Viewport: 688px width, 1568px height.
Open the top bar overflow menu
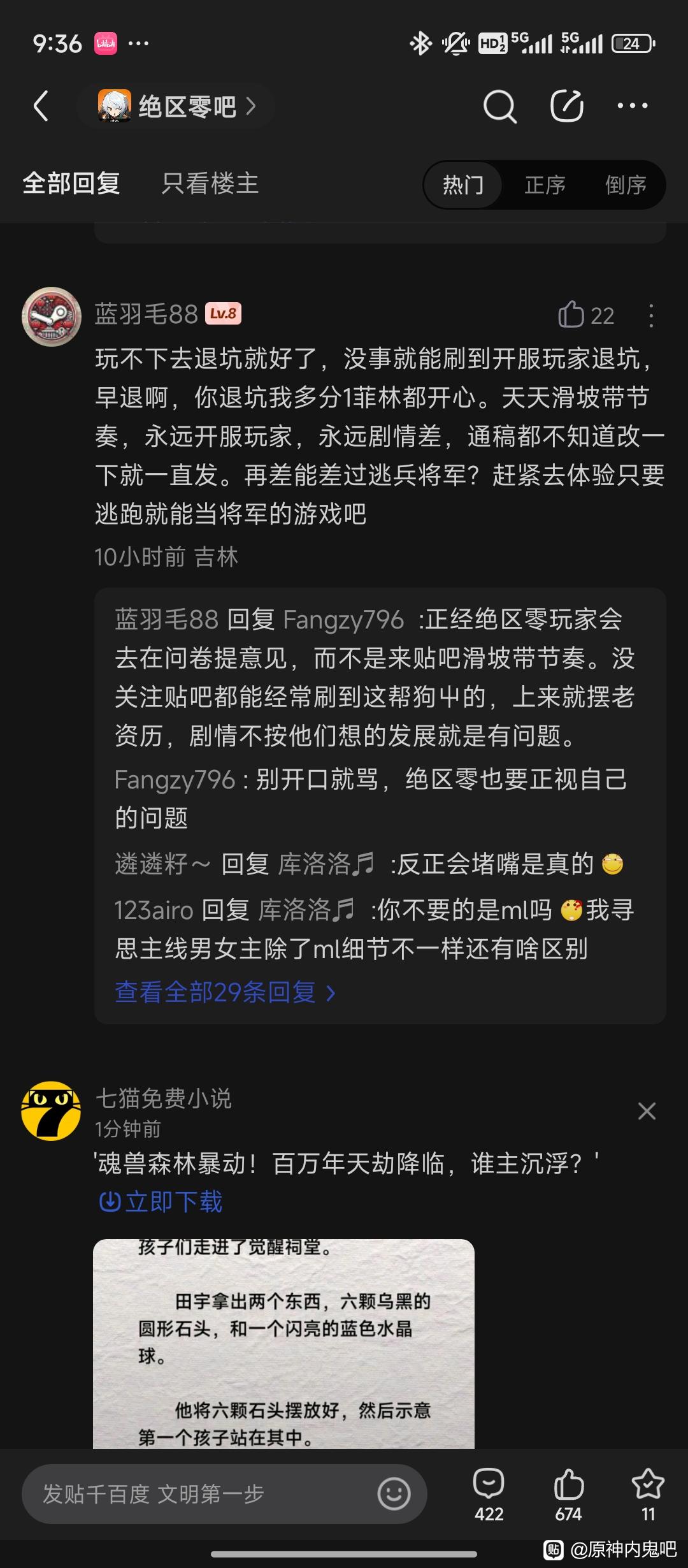(633, 106)
